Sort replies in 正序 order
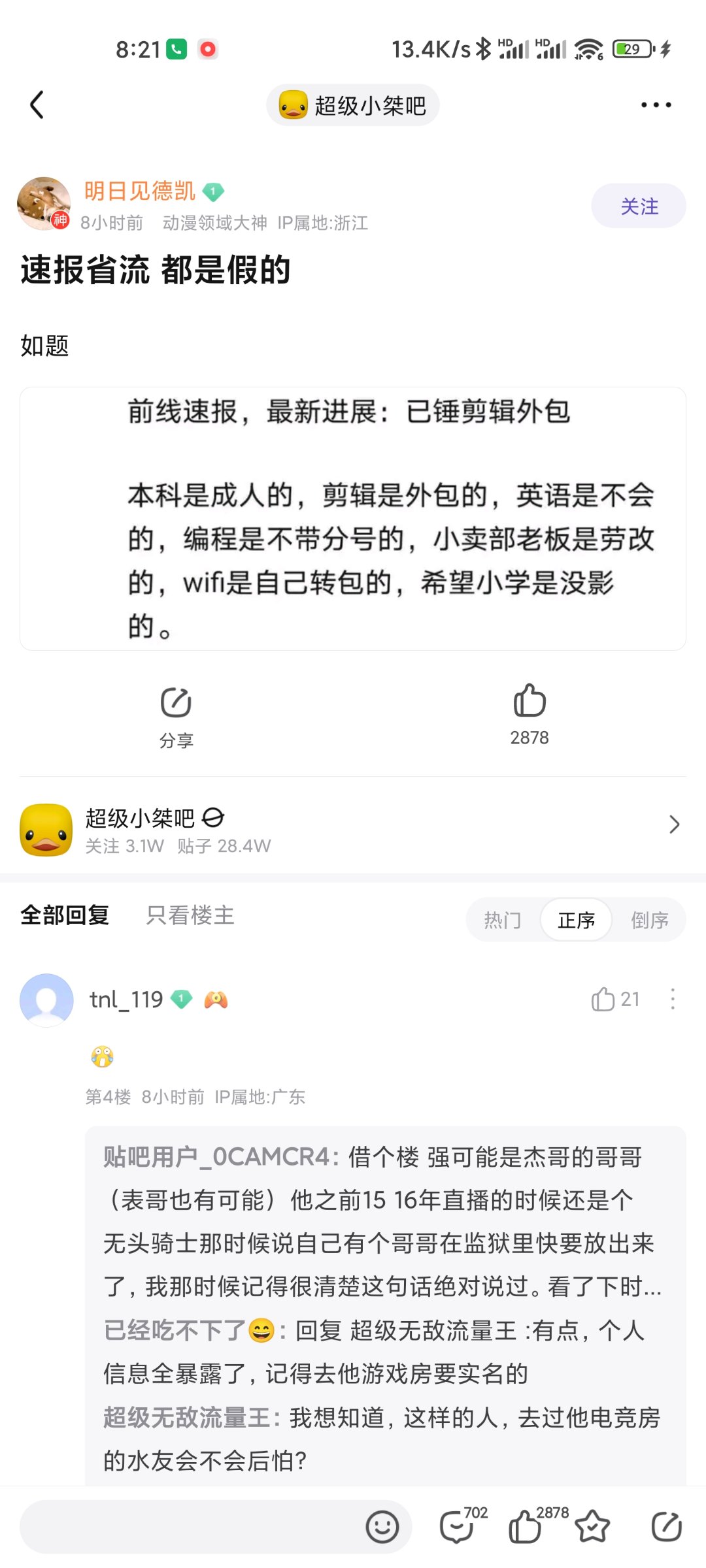The width and height of the screenshot is (706, 1568). point(576,920)
